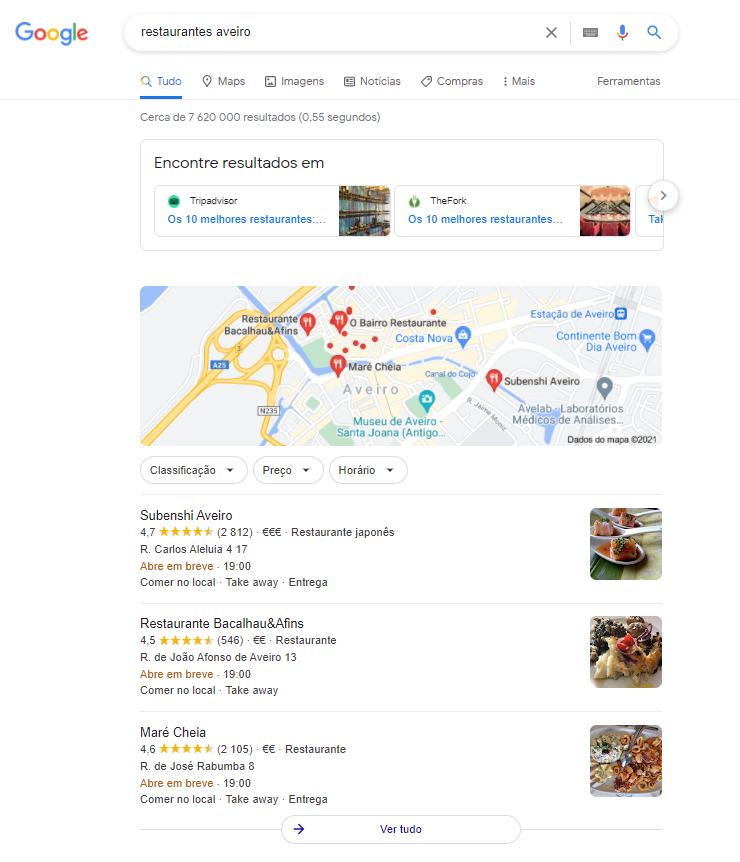Expand the Classificação filter dropdown
The image size is (740, 862).
point(193,470)
